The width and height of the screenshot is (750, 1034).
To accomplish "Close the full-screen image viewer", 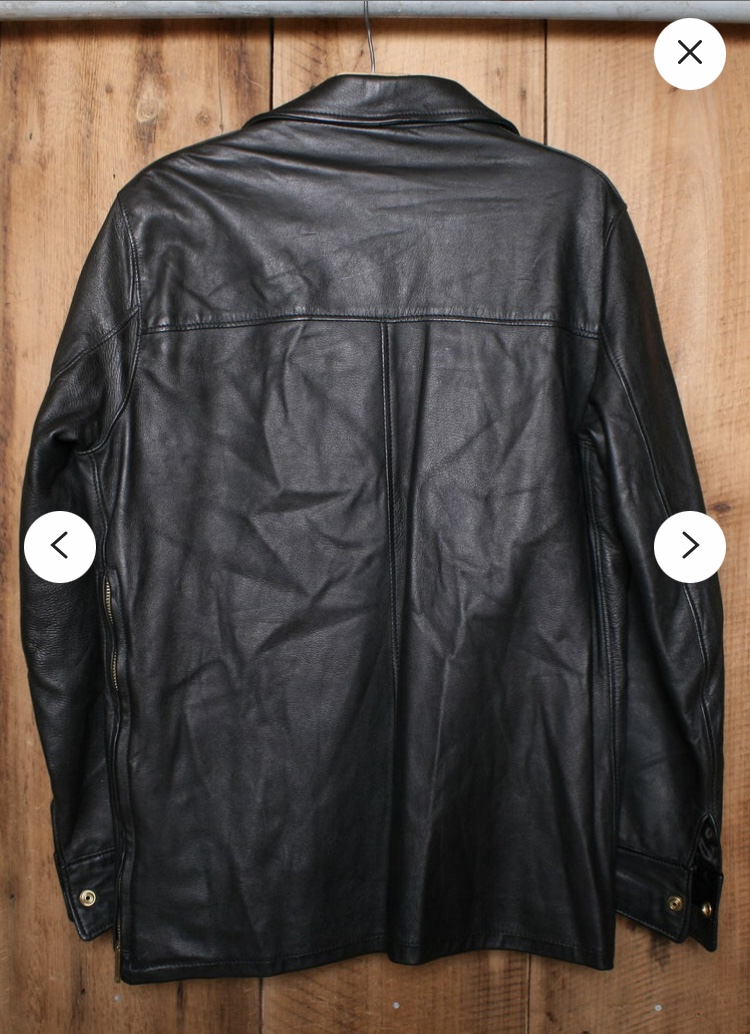I will click(x=690, y=53).
